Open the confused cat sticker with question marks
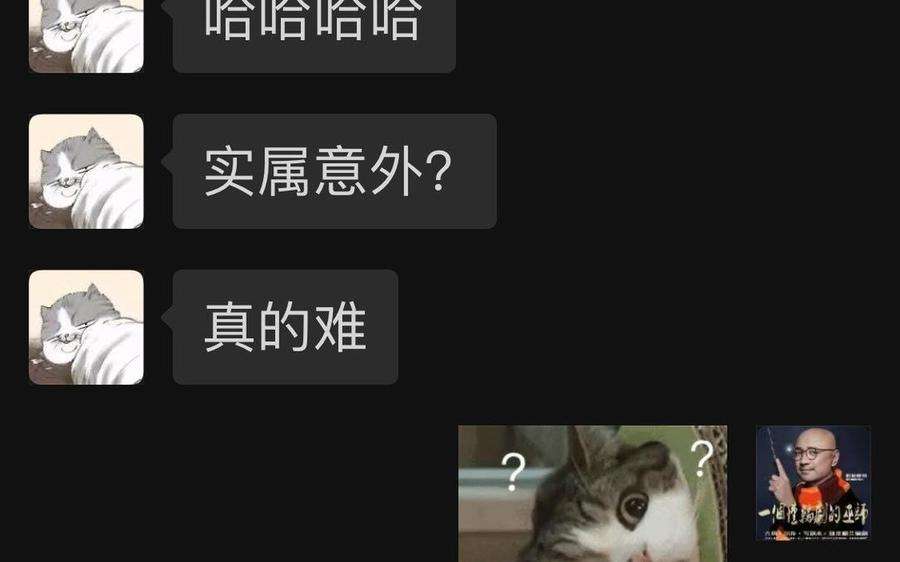 coord(592,493)
